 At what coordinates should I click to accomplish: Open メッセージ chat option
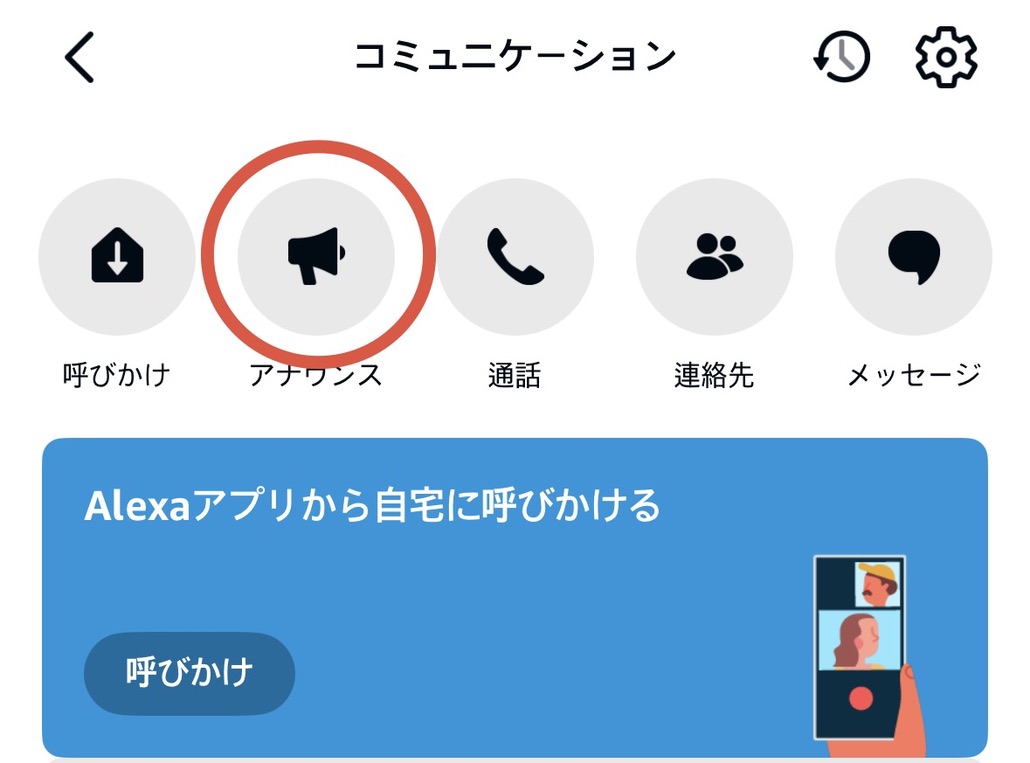click(913, 257)
